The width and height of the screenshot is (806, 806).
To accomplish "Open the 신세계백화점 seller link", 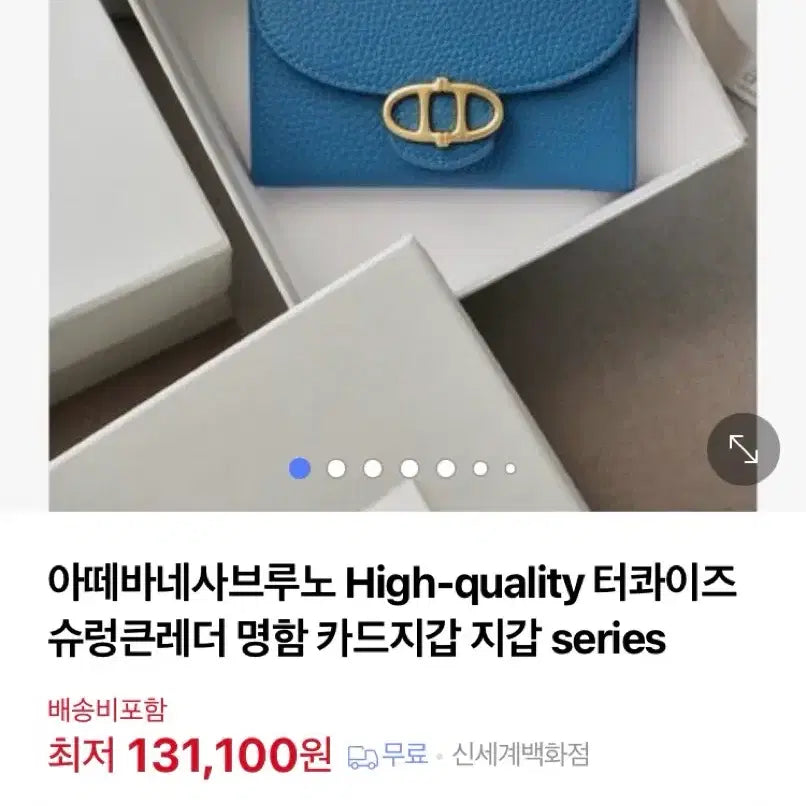I will (x=519, y=754).
